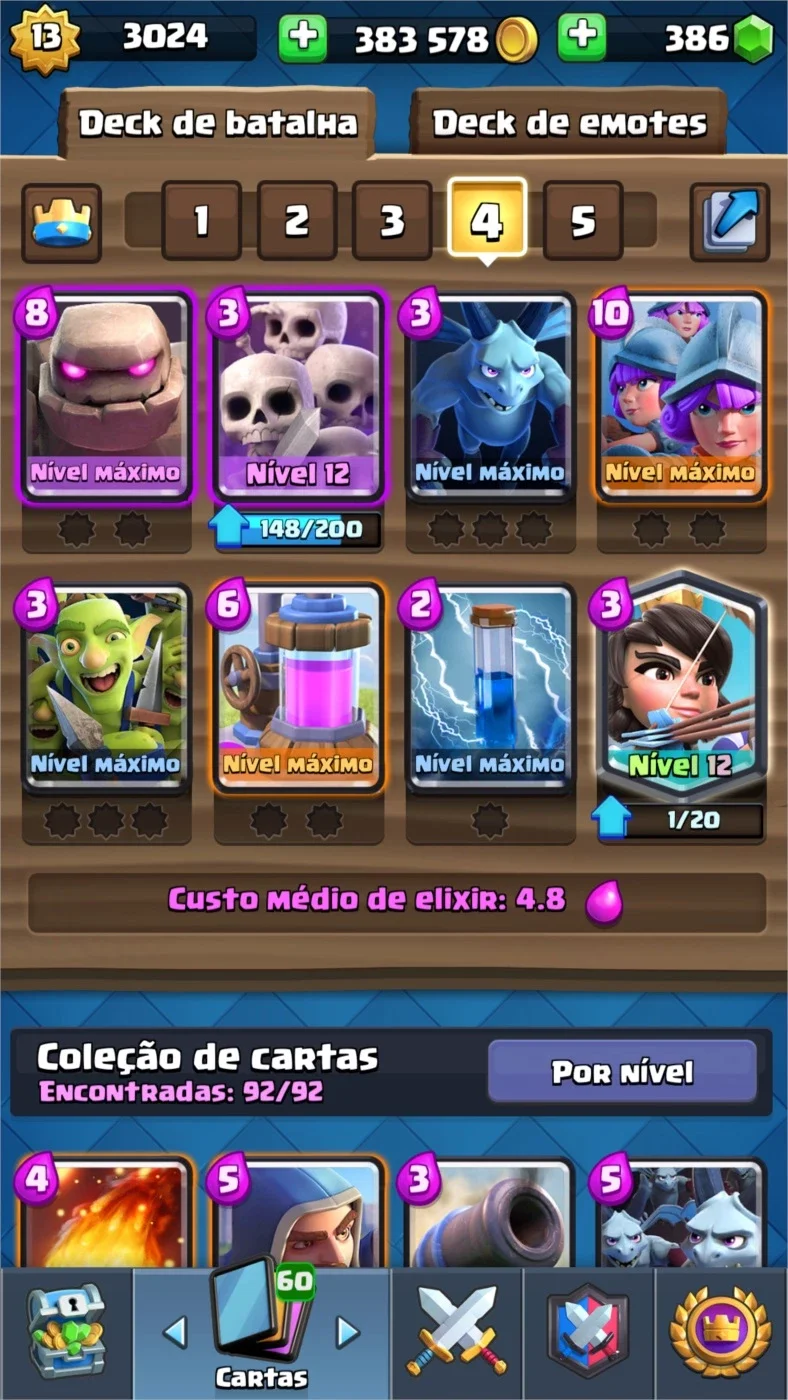Select deck slot 3
The height and width of the screenshot is (1400, 788).
coord(392,220)
